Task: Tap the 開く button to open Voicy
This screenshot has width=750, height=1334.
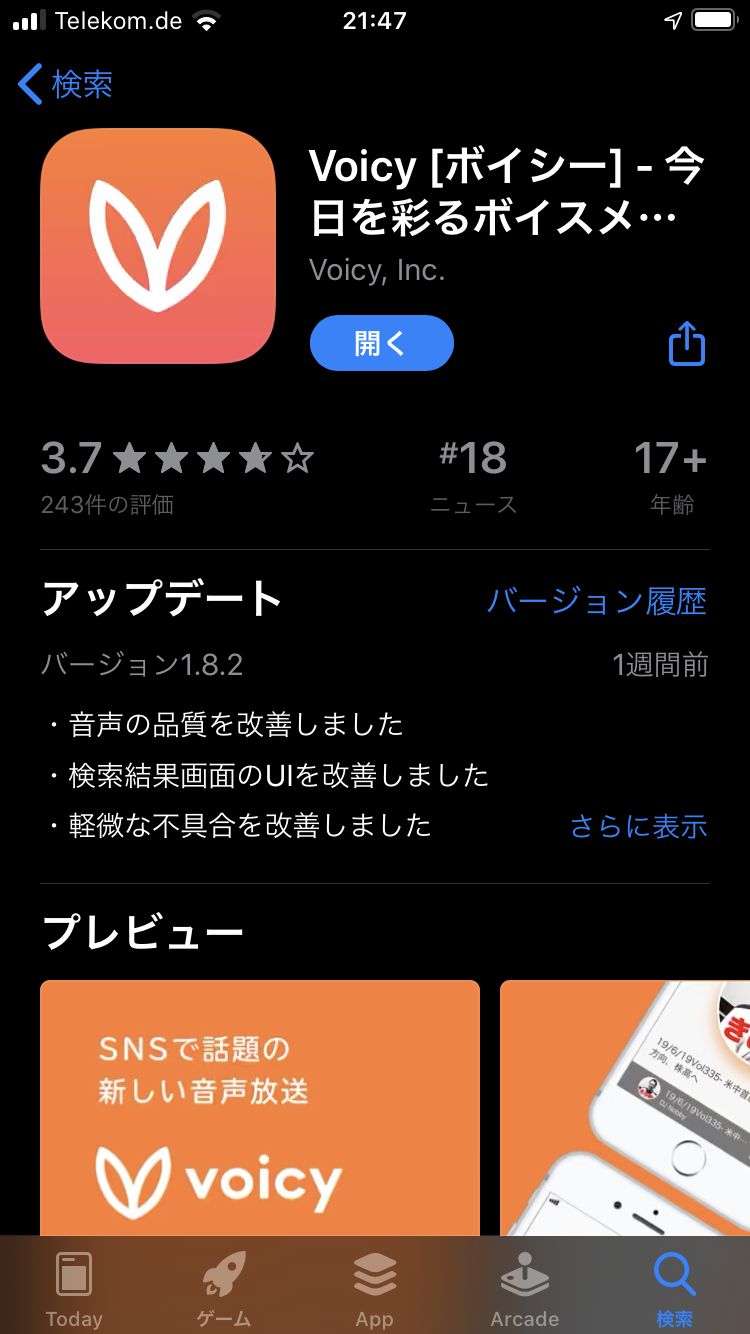Action: [381, 343]
